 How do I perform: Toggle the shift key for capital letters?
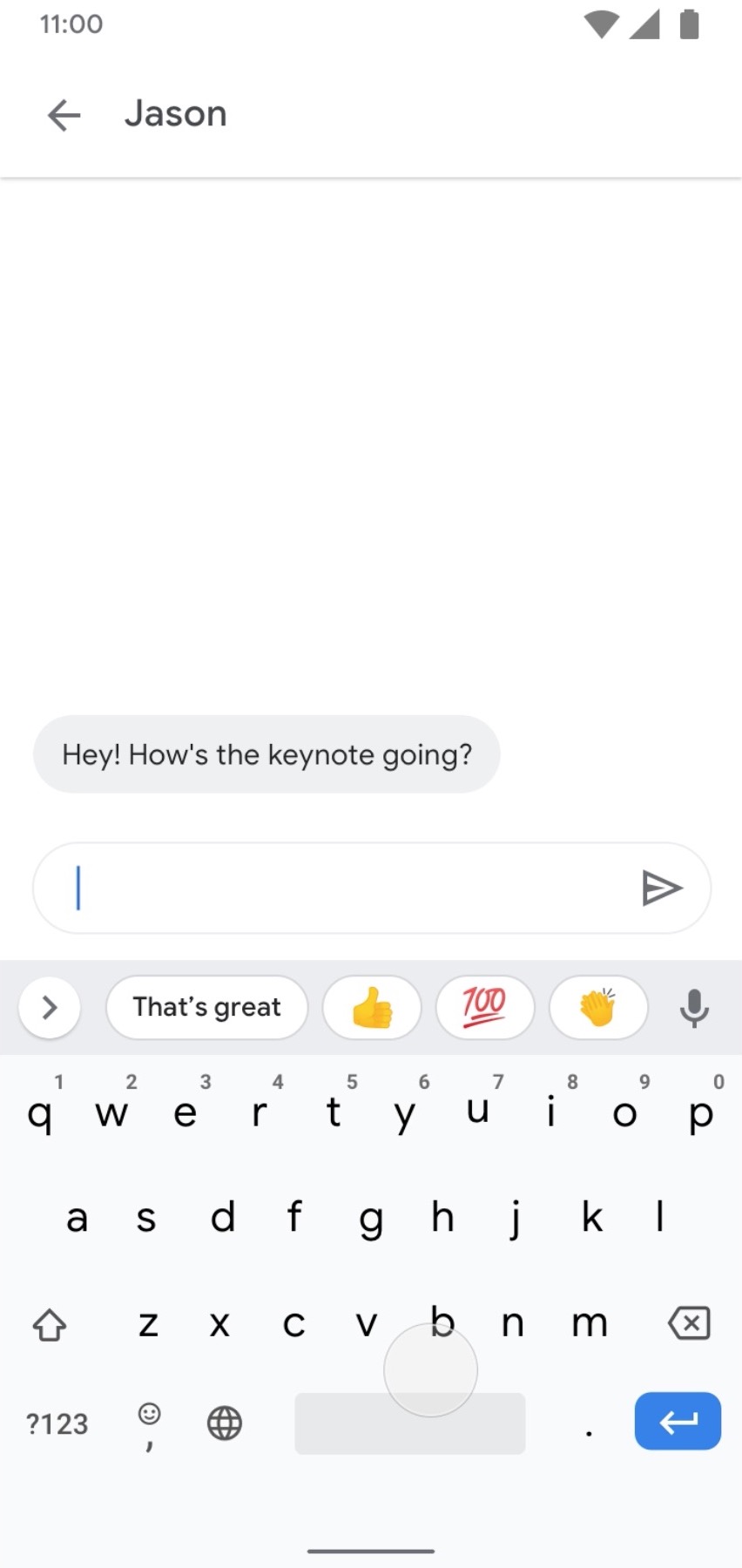(x=50, y=1325)
